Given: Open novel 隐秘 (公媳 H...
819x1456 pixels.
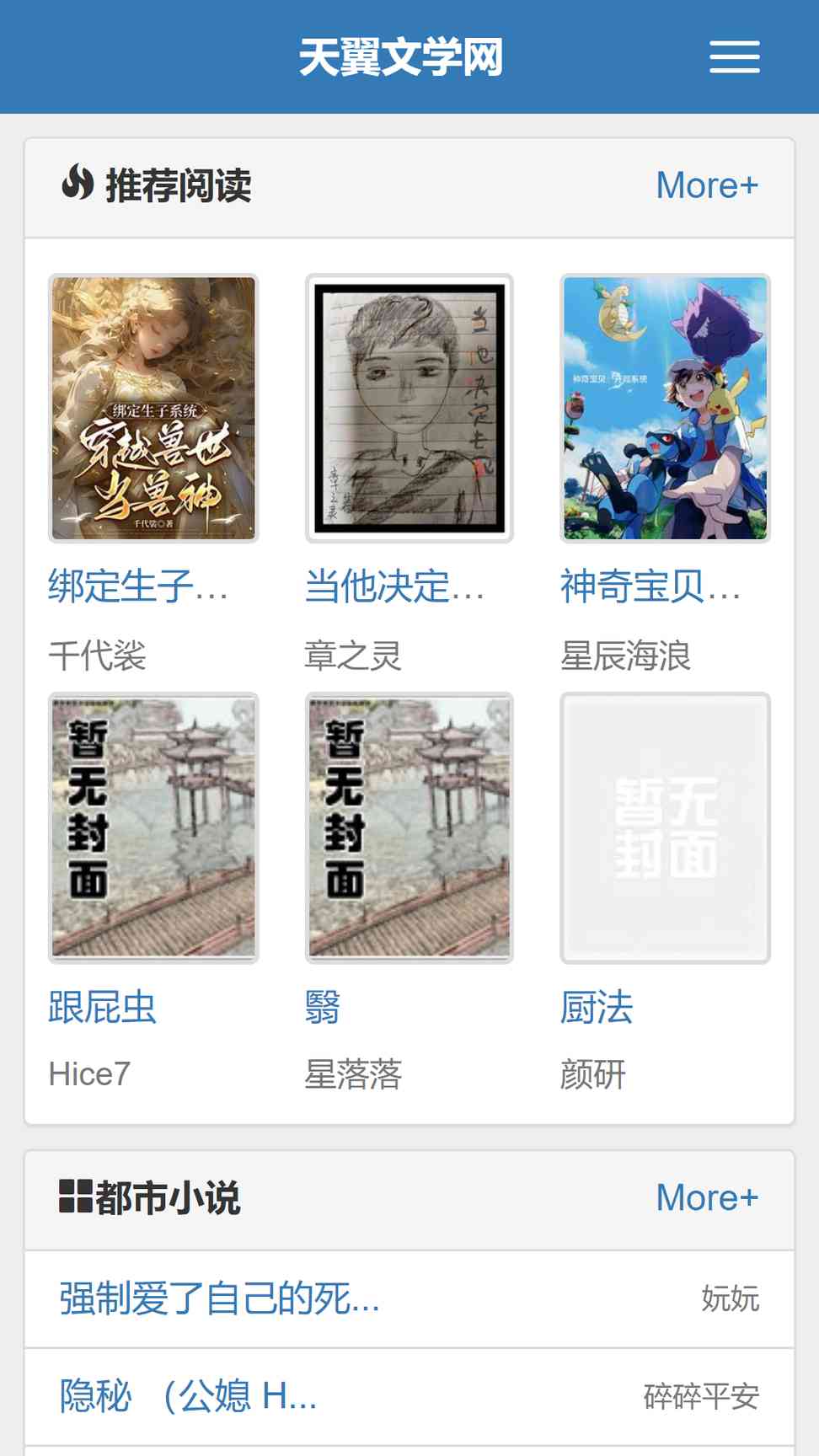Looking at the screenshot, I should (188, 1396).
